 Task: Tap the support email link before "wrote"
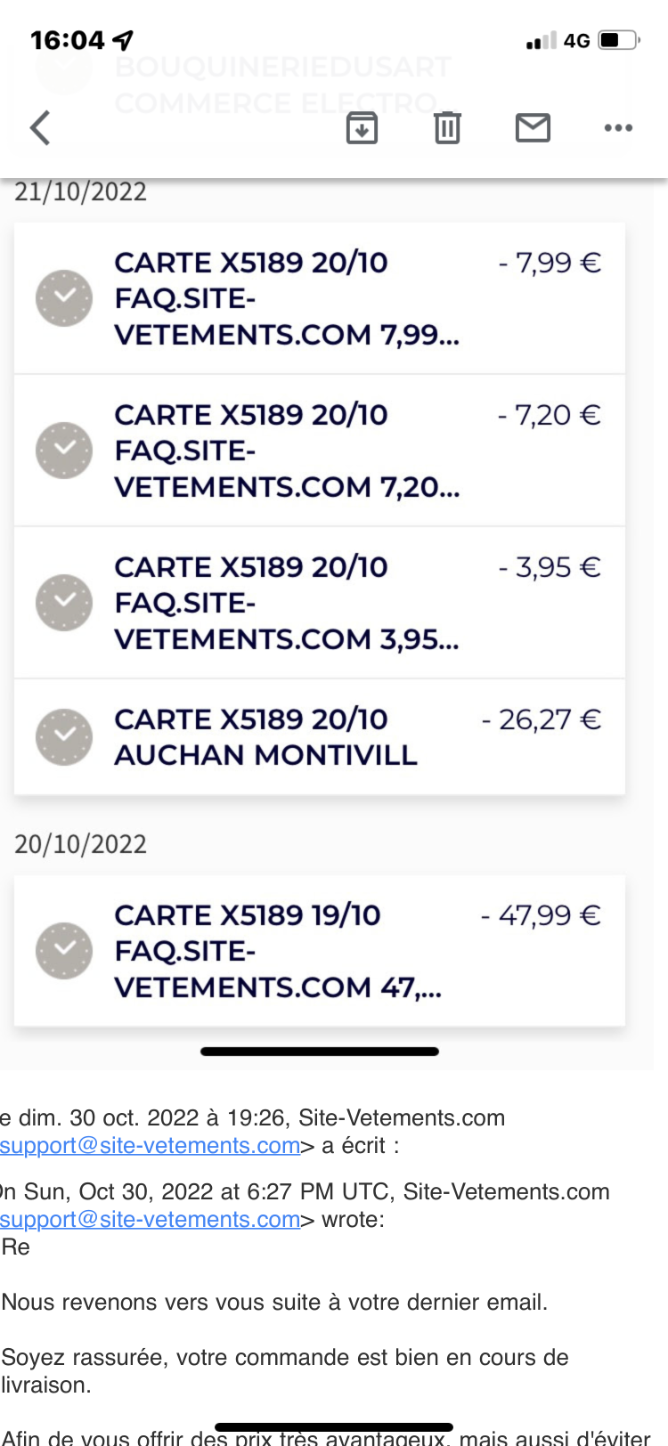tap(149, 1220)
